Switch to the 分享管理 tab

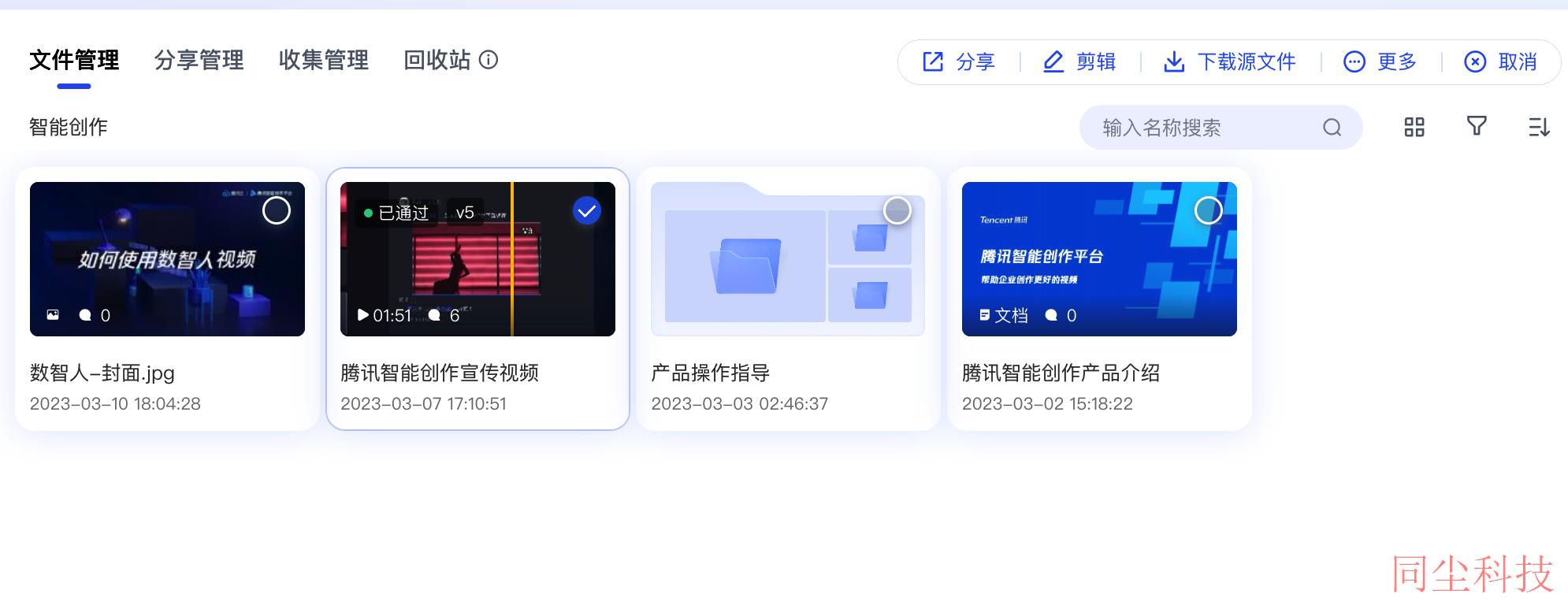[199, 60]
